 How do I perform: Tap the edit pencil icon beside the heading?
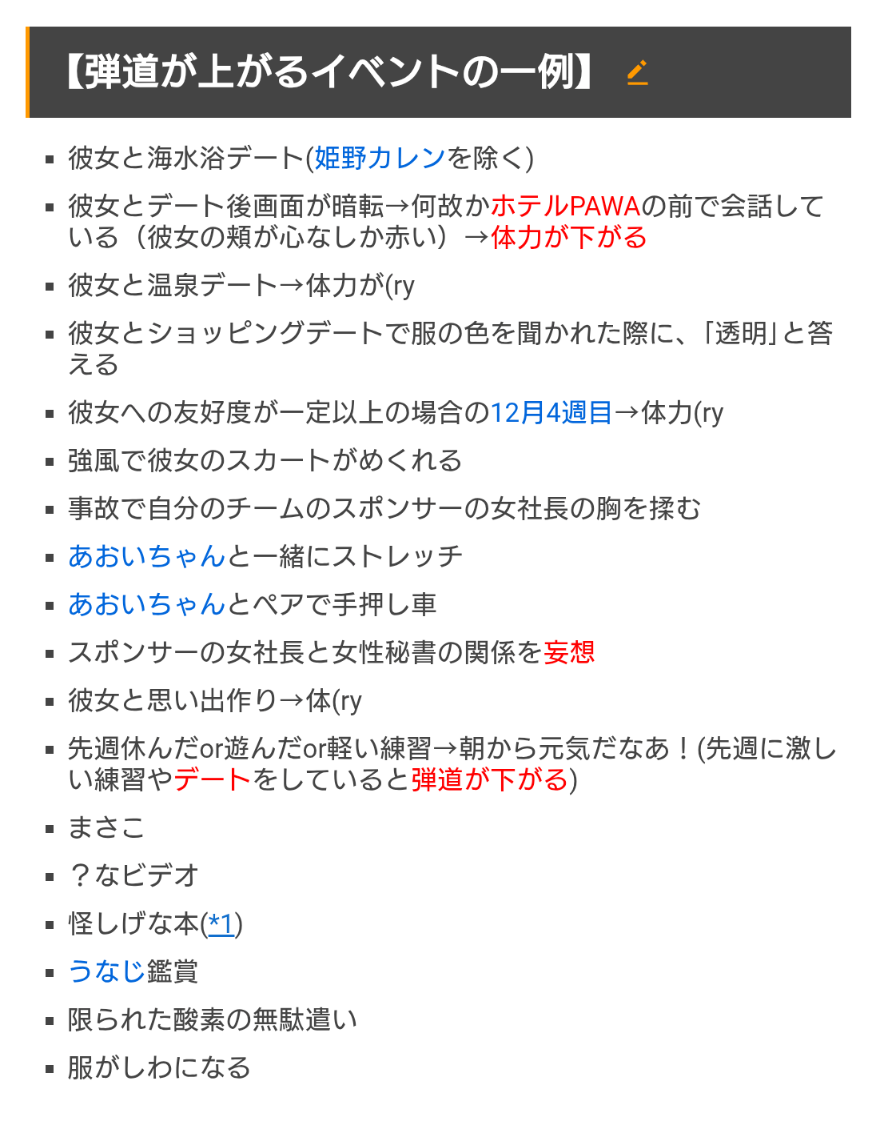(x=637, y=73)
